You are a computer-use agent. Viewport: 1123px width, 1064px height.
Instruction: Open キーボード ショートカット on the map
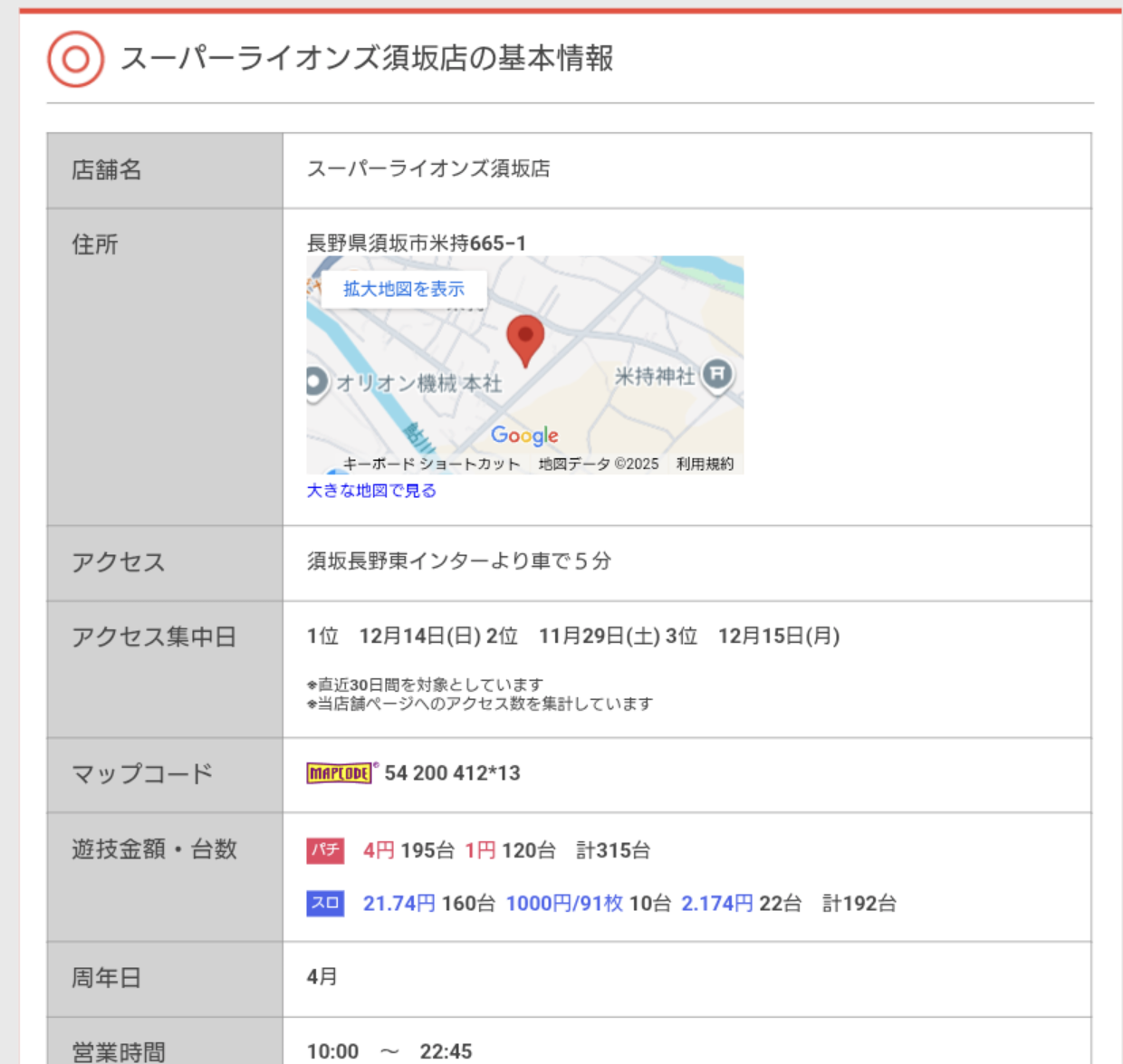[432, 464]
